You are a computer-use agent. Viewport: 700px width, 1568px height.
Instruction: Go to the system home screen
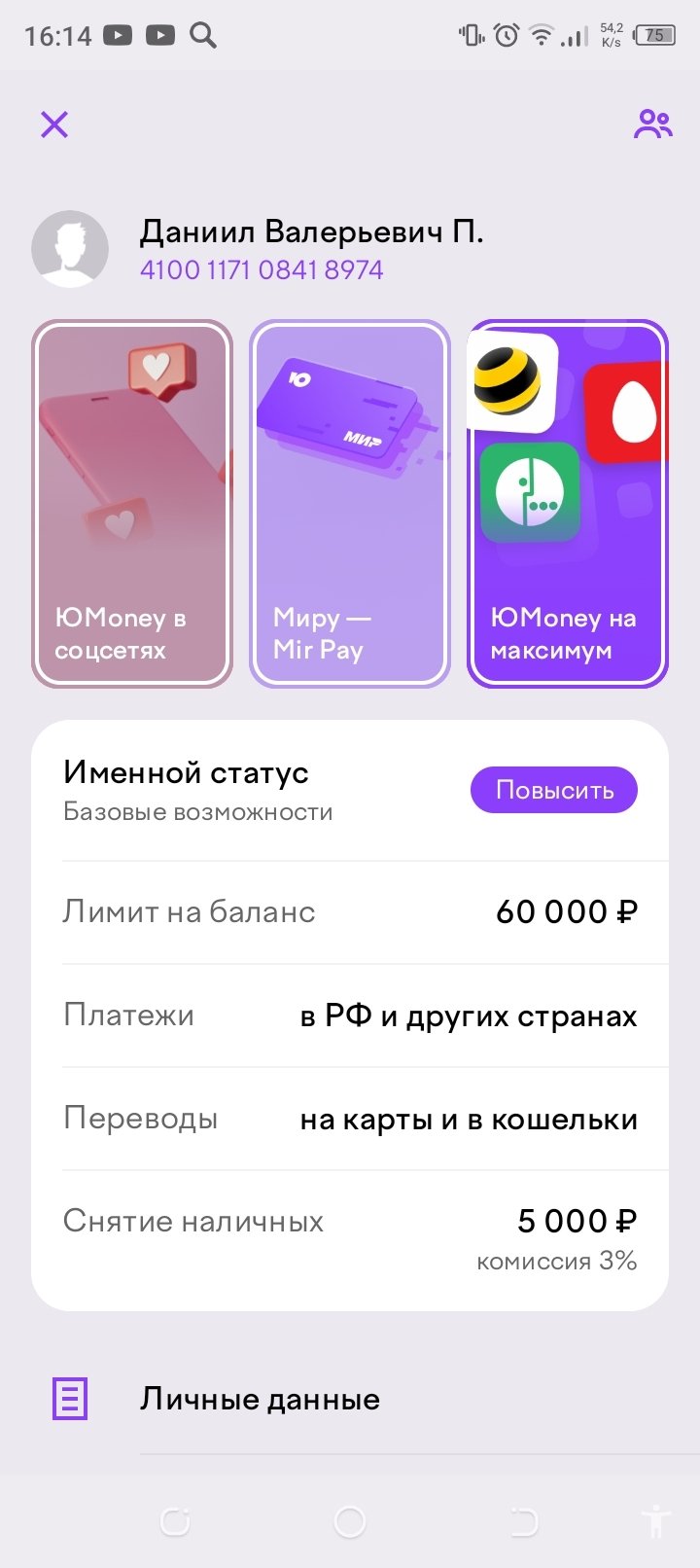350,1521
